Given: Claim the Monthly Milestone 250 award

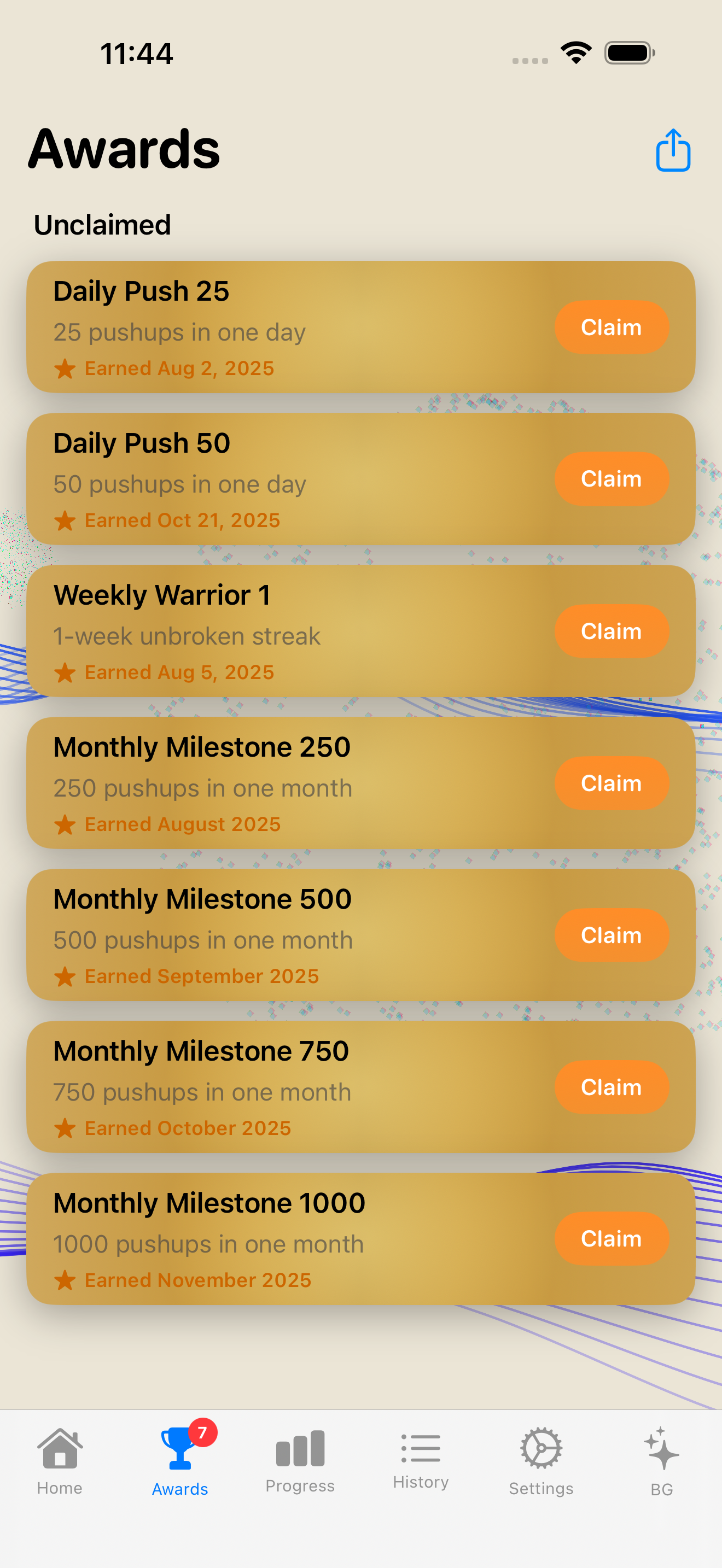Looking at the screenshot, I should coord(611,783).
